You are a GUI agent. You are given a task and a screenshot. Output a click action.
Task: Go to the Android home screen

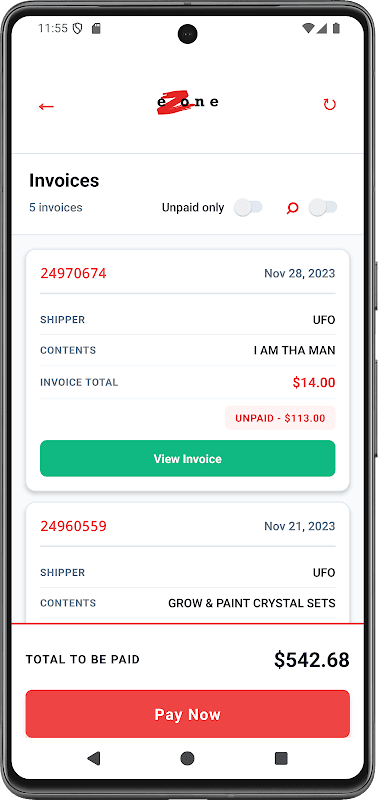coord(187,758)
